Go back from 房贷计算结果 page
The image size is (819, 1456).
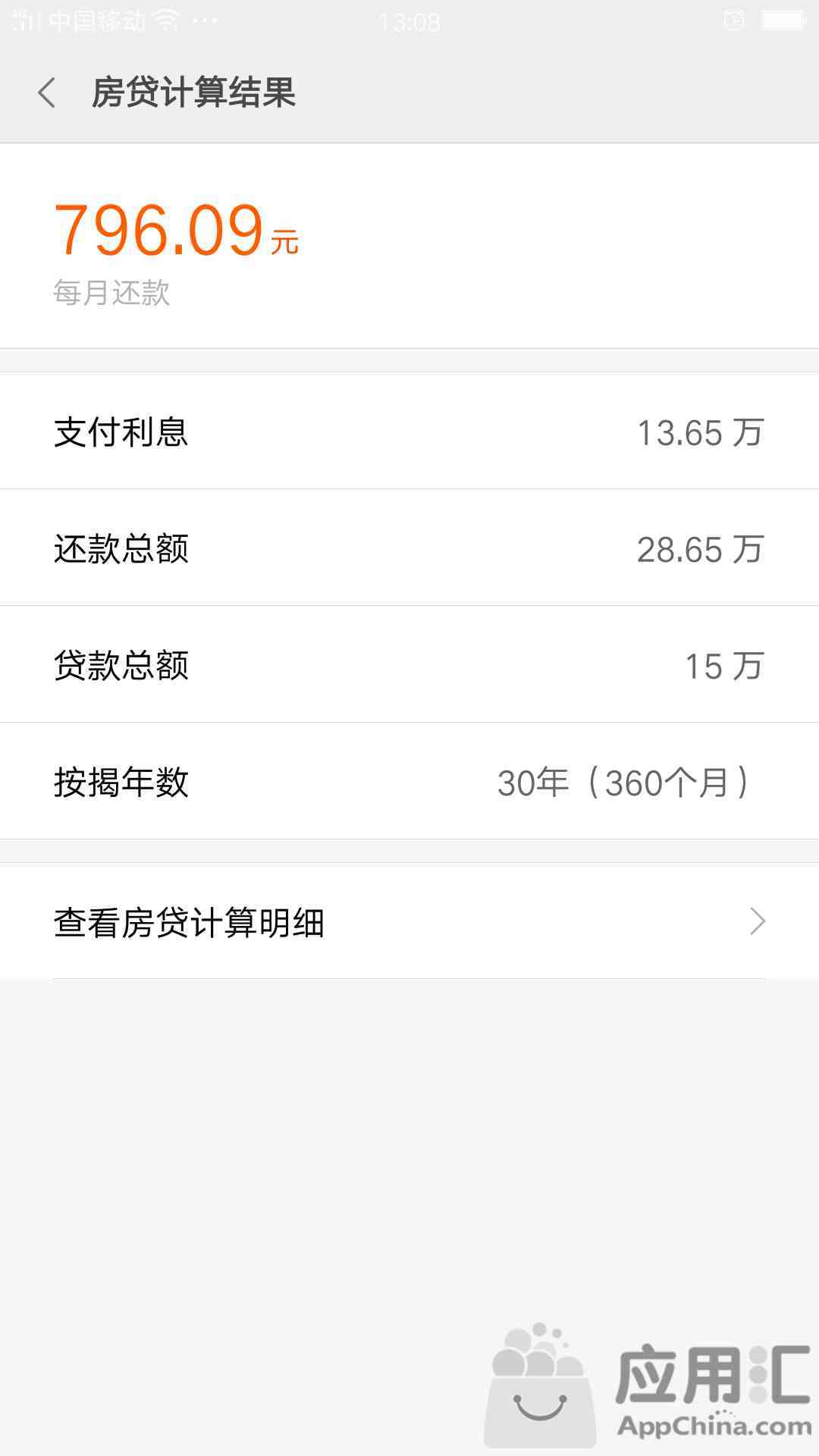47,93
